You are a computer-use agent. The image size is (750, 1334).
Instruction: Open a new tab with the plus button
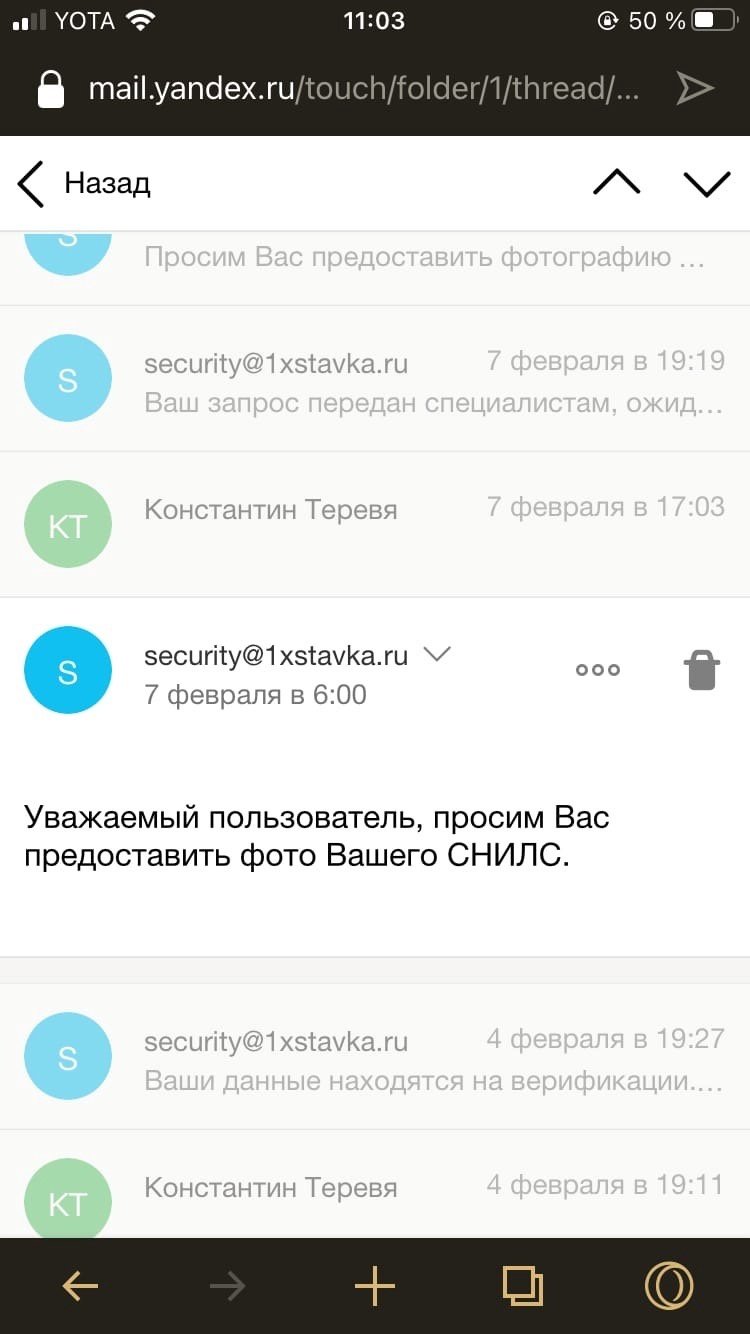375,1286
